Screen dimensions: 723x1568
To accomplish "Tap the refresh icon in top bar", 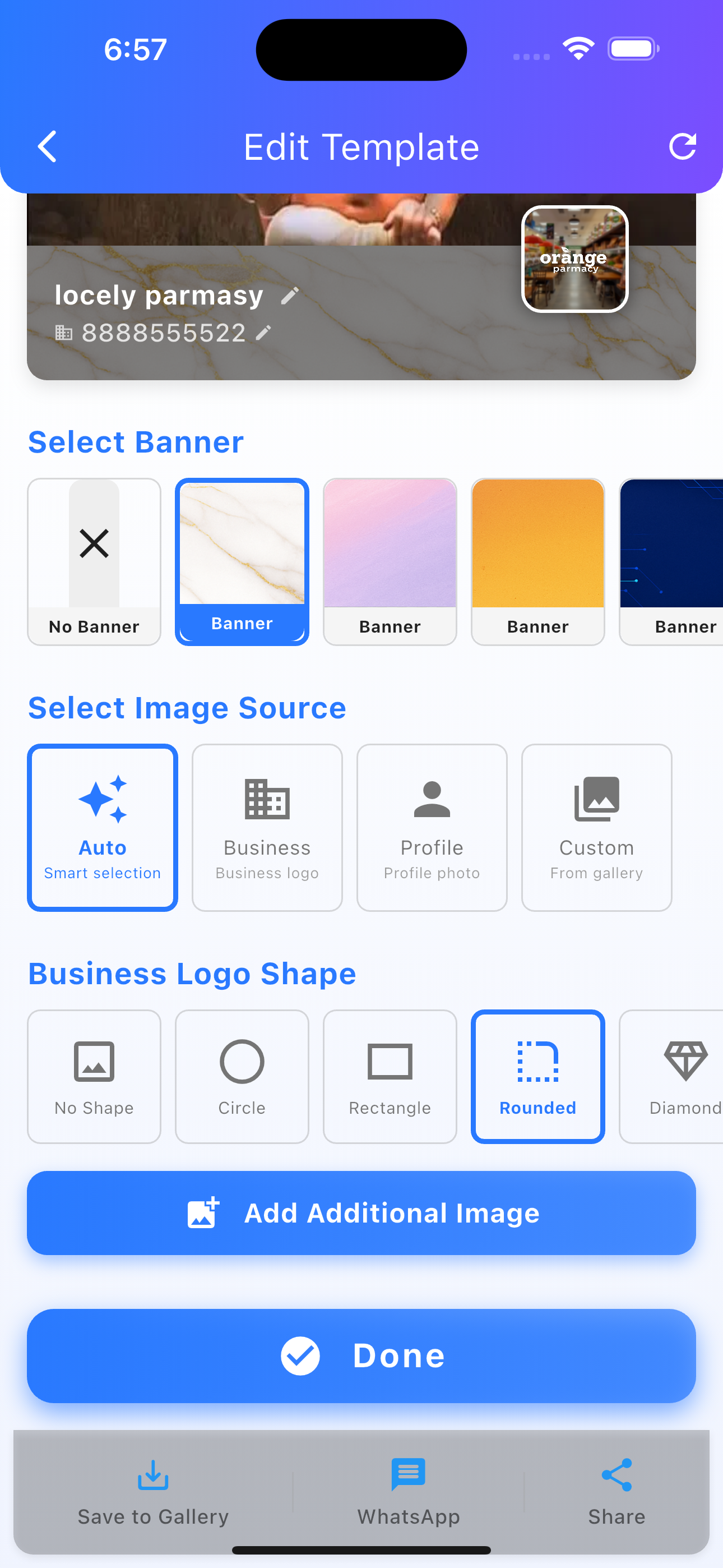I will pos(683,146).
